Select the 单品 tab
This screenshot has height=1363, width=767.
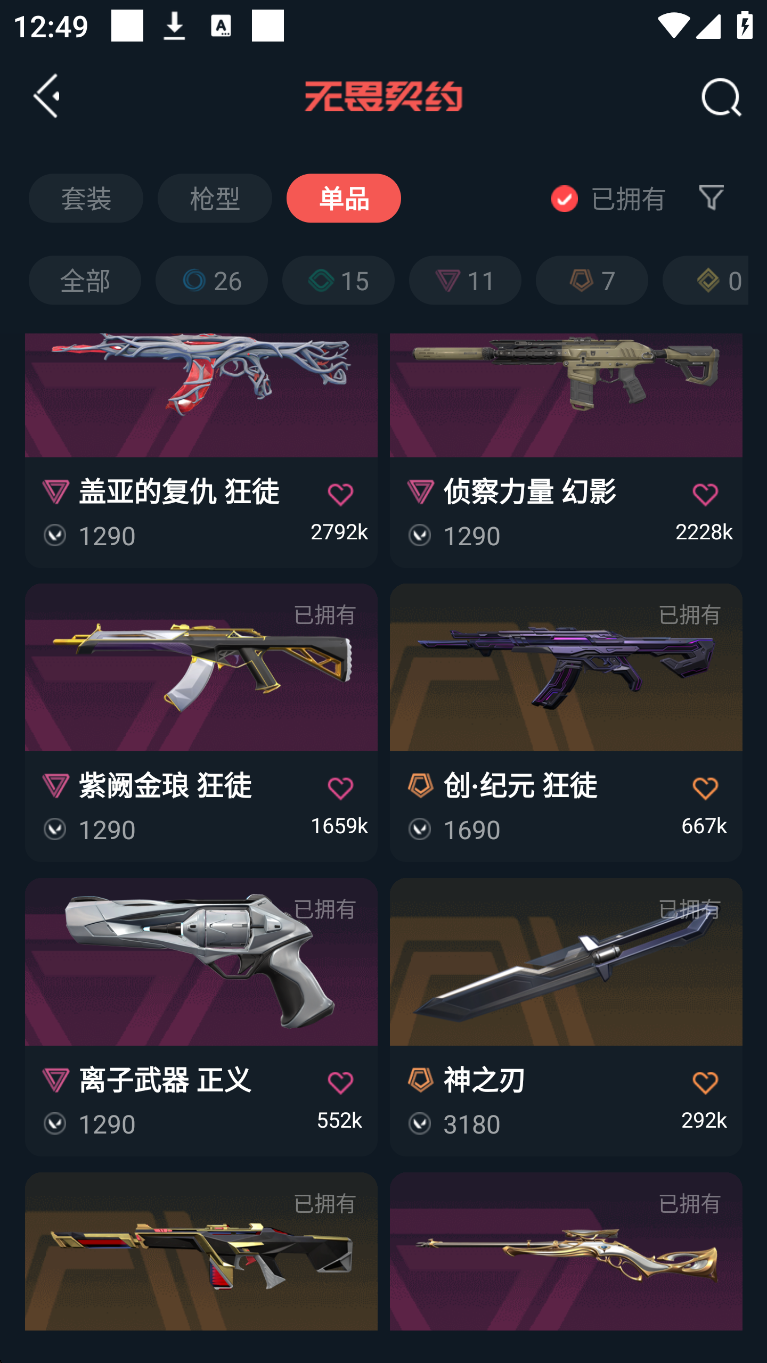pos(344,198)
